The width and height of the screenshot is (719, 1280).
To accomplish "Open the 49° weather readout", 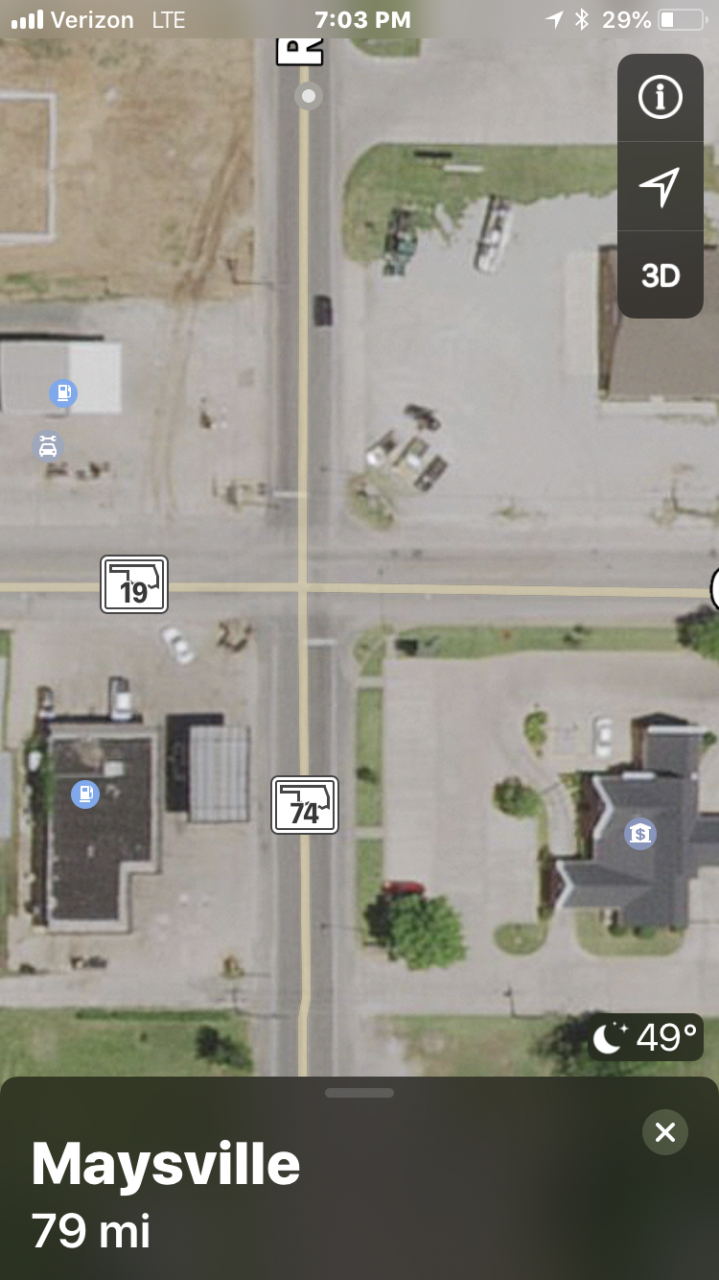I will click(x=646, y=1038).
